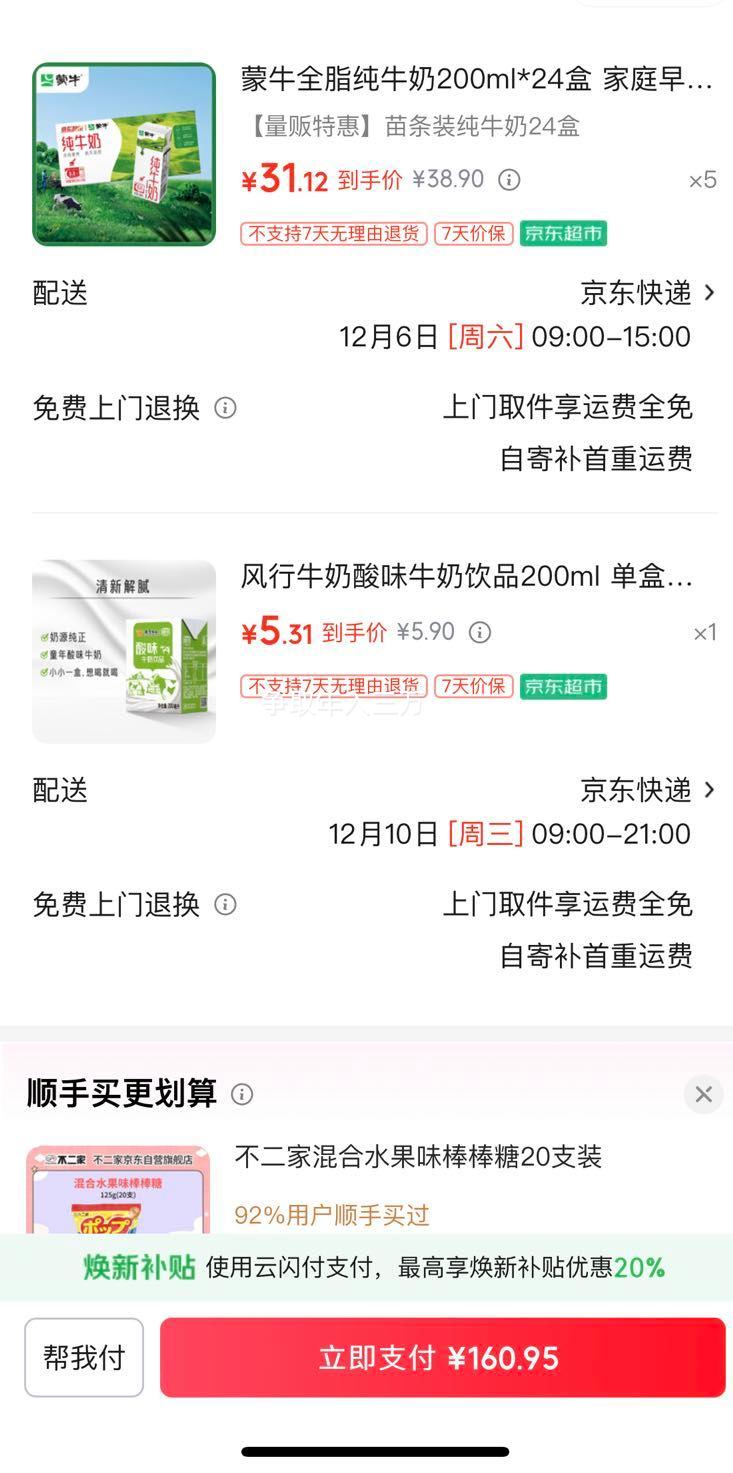Tap info icon next to 风行牛奶 price ¥5.90
733x1473 pixels.
(480, 633)
